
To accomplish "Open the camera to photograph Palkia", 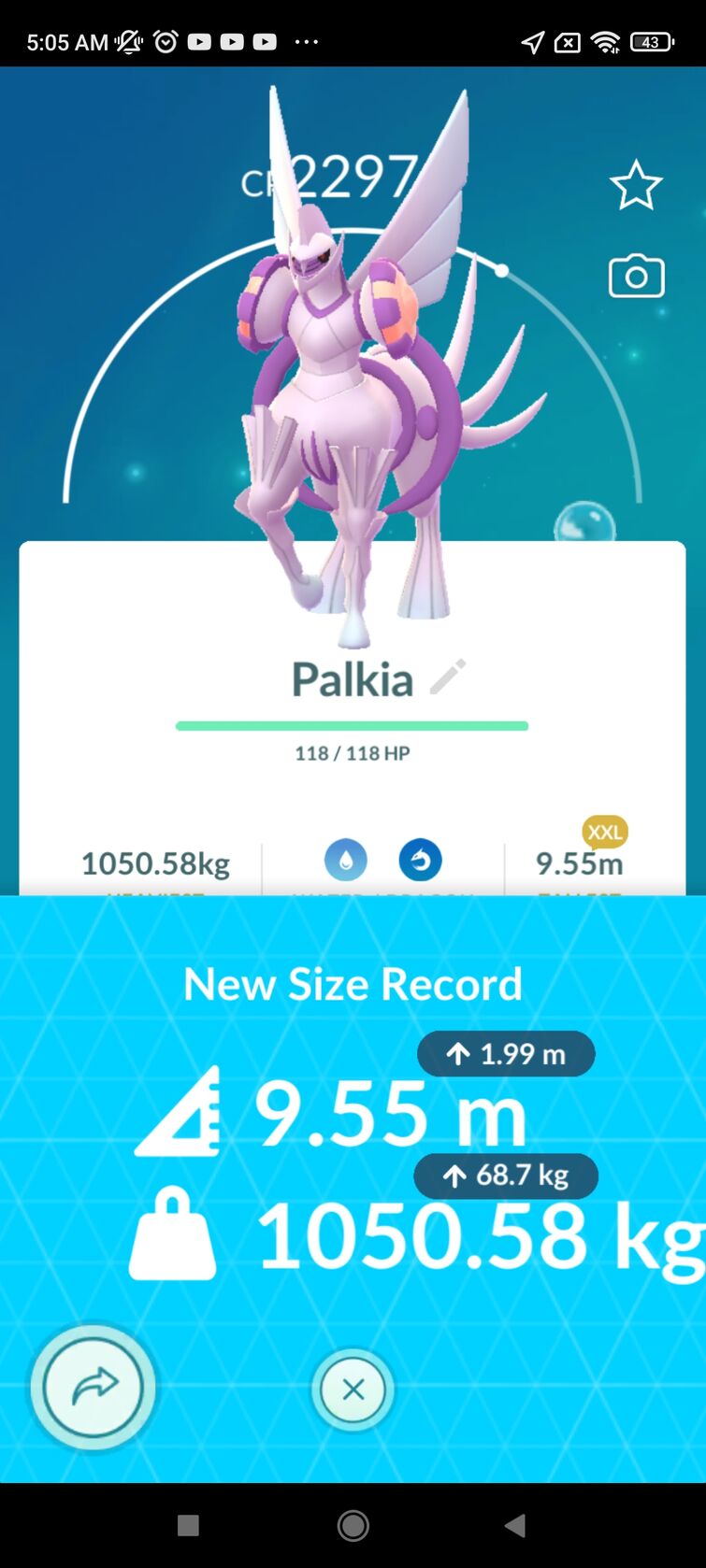I will click(636, 277).
